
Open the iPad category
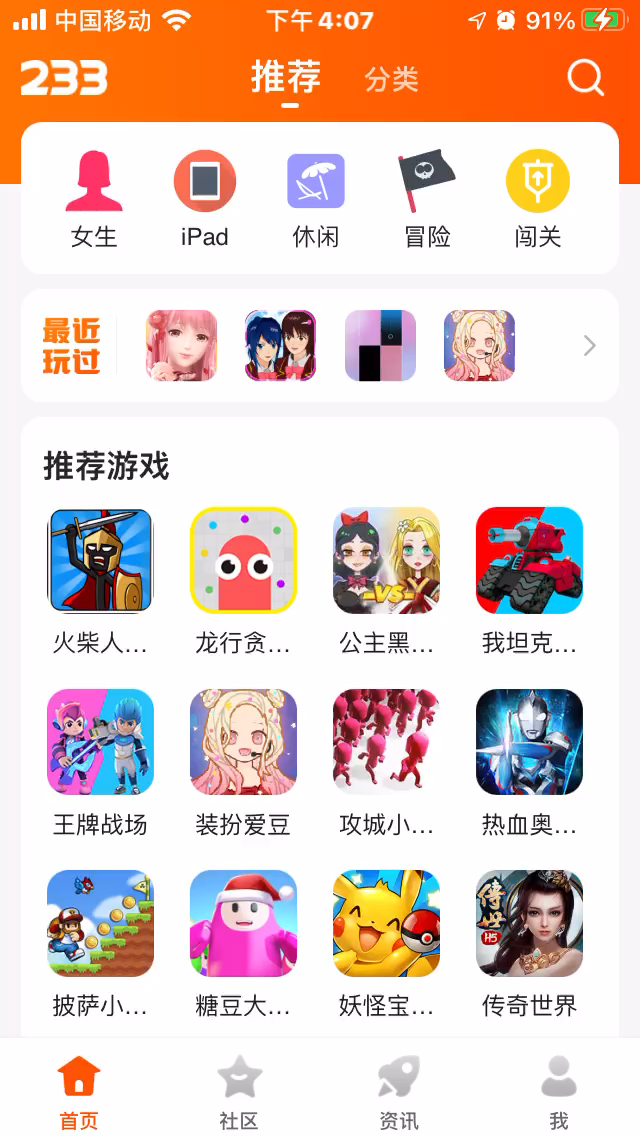click(x=205, y=199)
